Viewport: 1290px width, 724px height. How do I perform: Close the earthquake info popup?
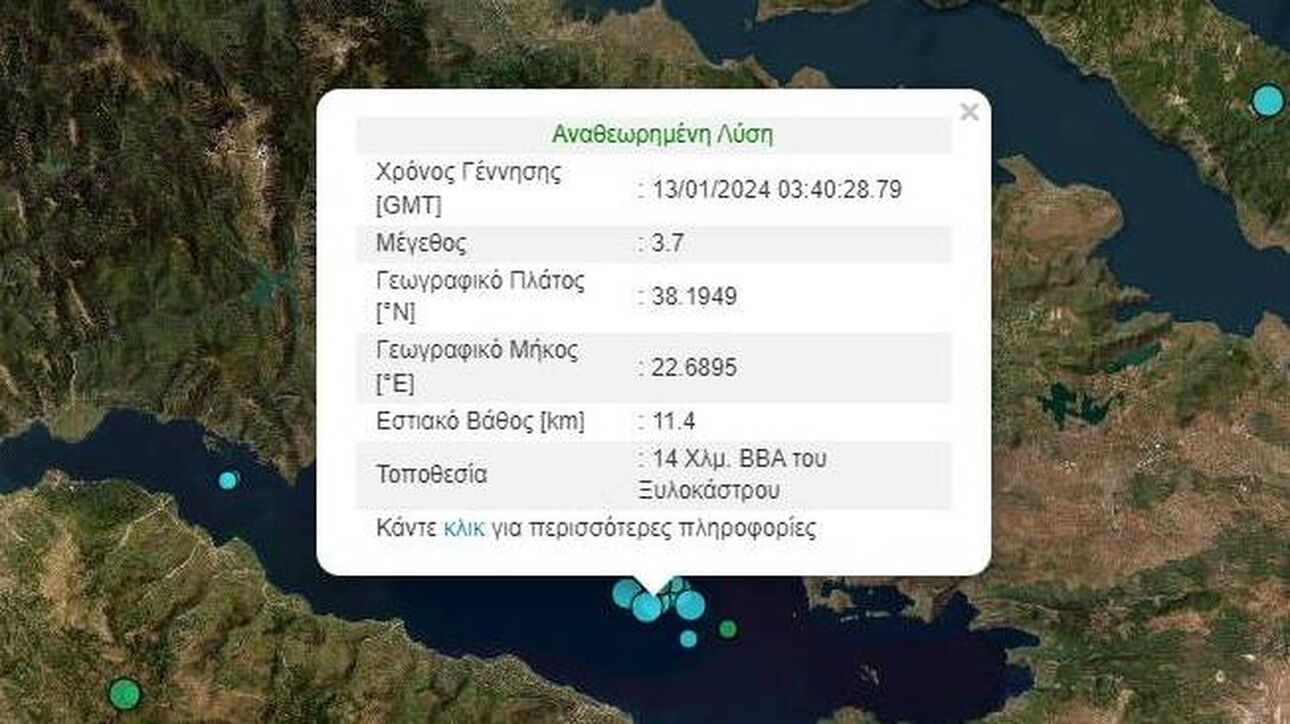coord(968,113)
